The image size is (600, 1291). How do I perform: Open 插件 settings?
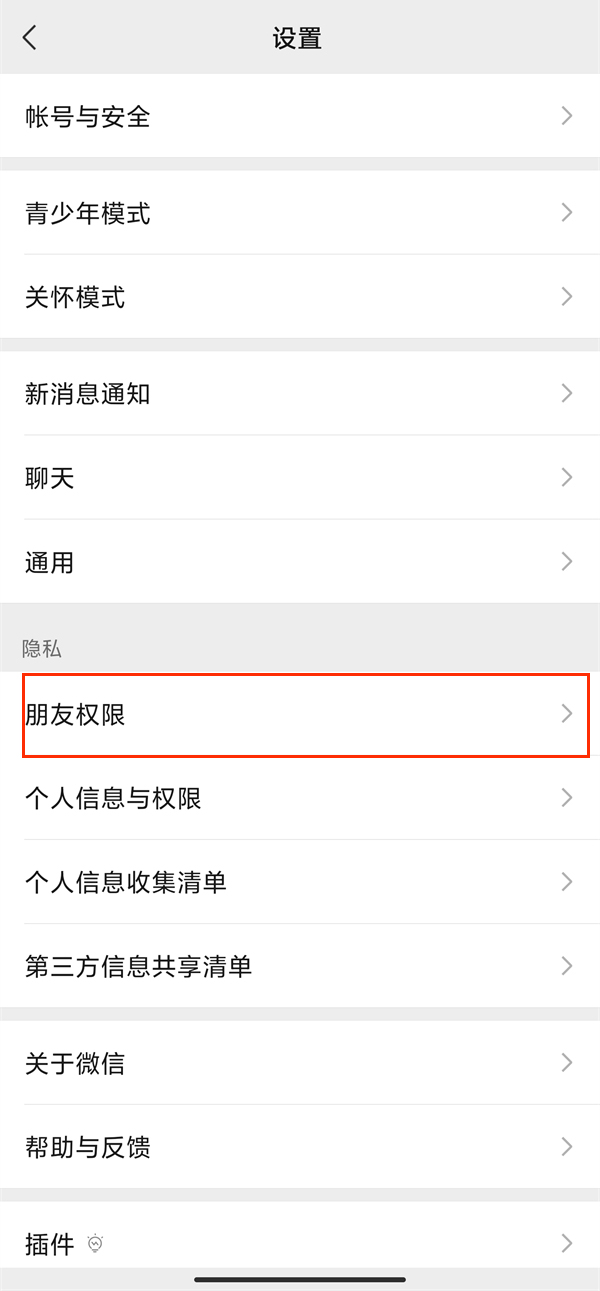[300, 1244]
